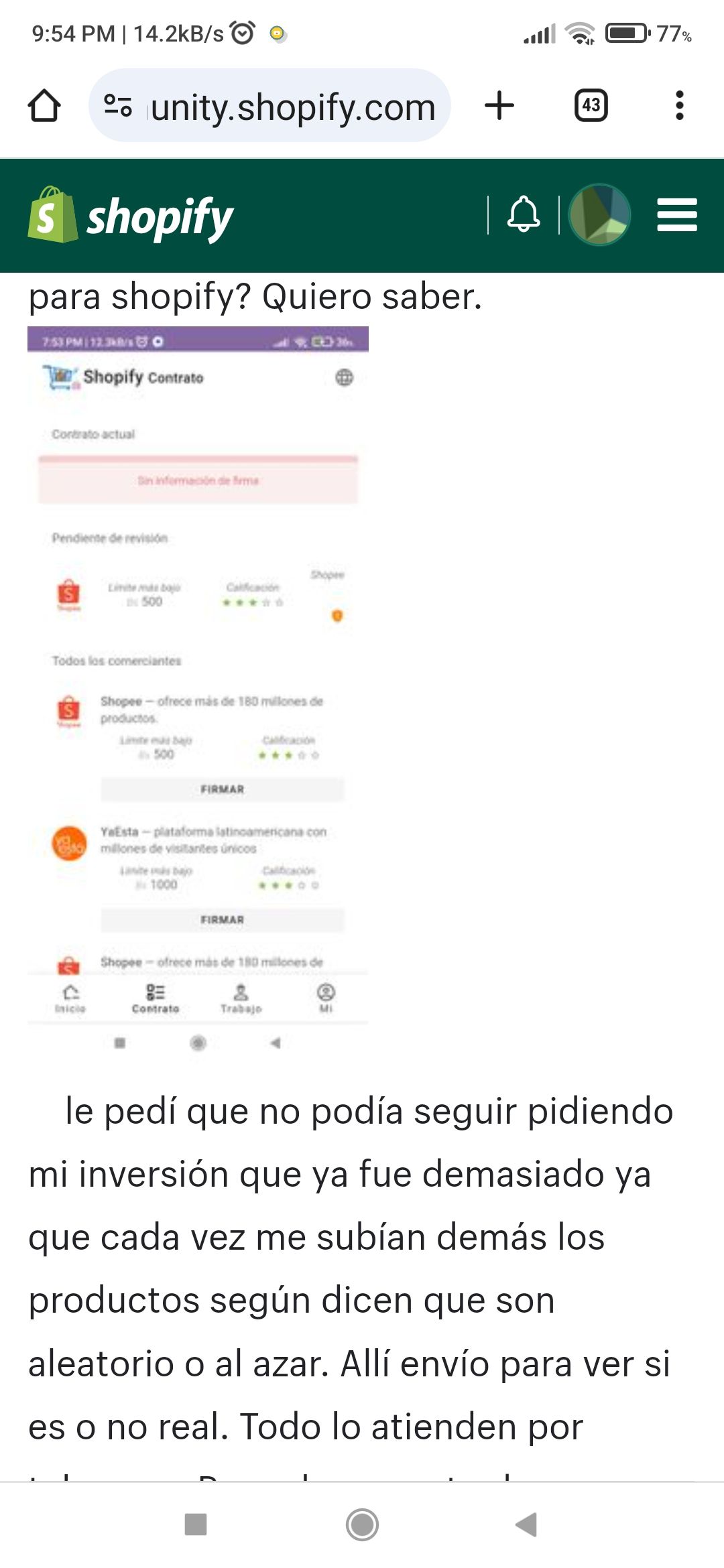The height and width of the screenshot is (1568, 724).
Task: Open the user profile avatar
Action: pyautogui.click(x=599, y=215)
